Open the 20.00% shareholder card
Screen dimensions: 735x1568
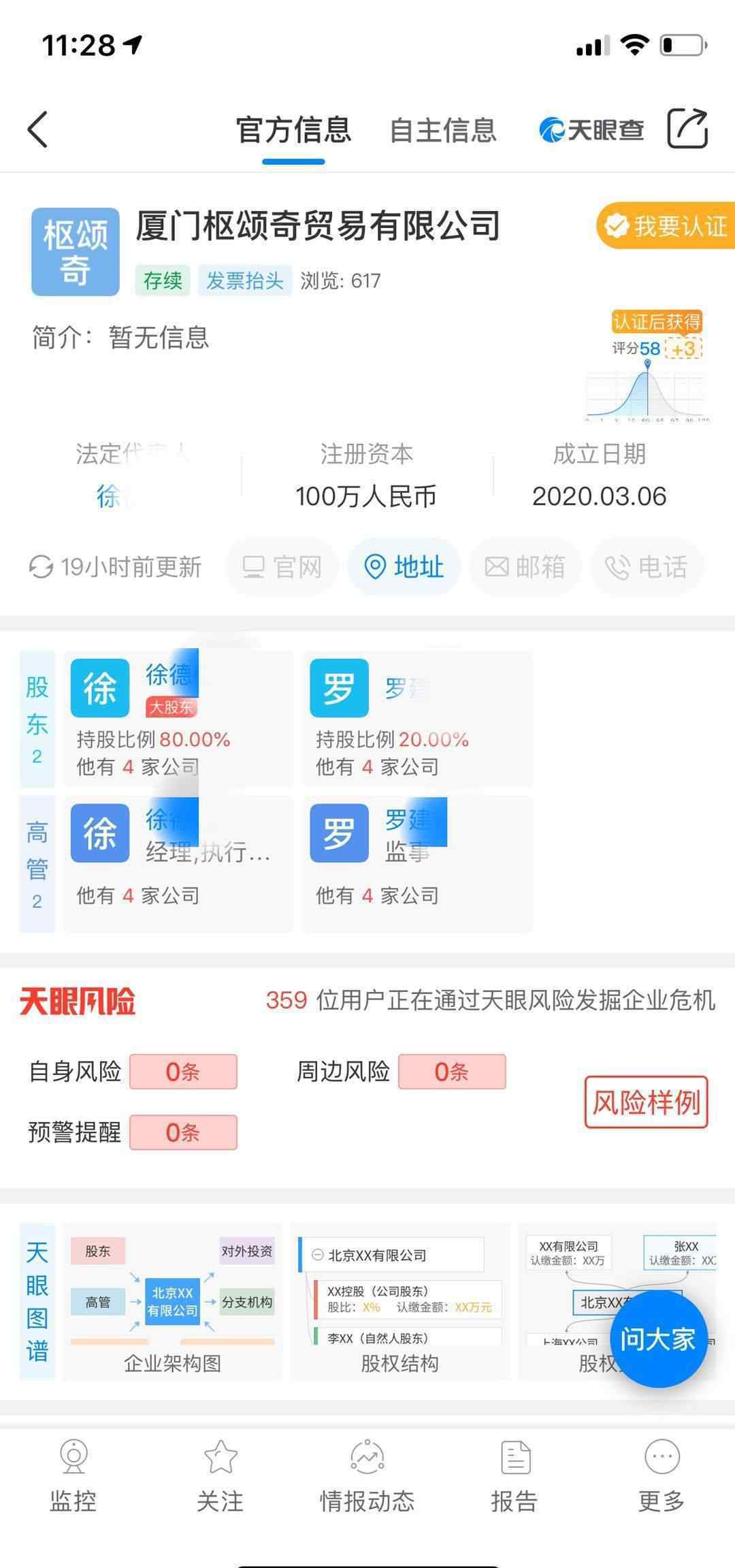[x=417, y=719]
